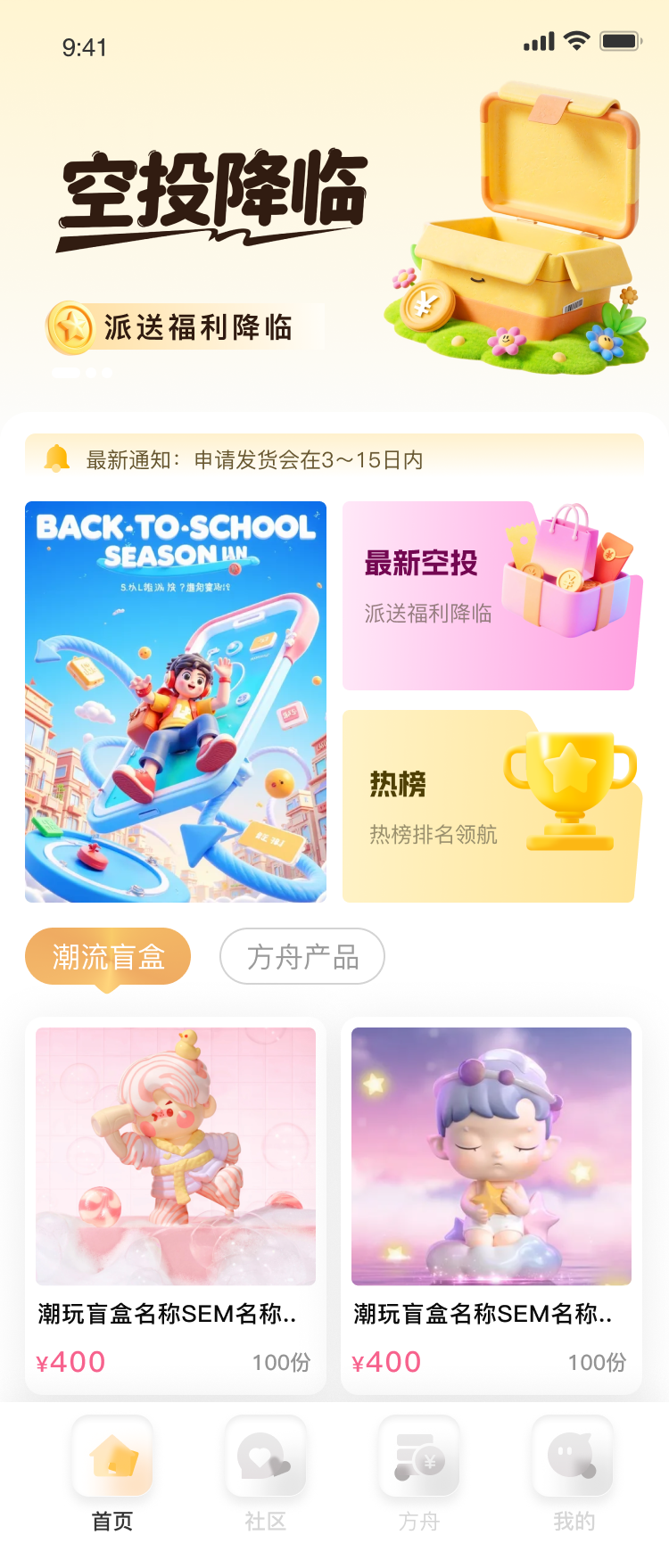Switch to the 潮流盲盒 tab
Viewport: 669px width, 1568px height.
[x=107, y=954]
